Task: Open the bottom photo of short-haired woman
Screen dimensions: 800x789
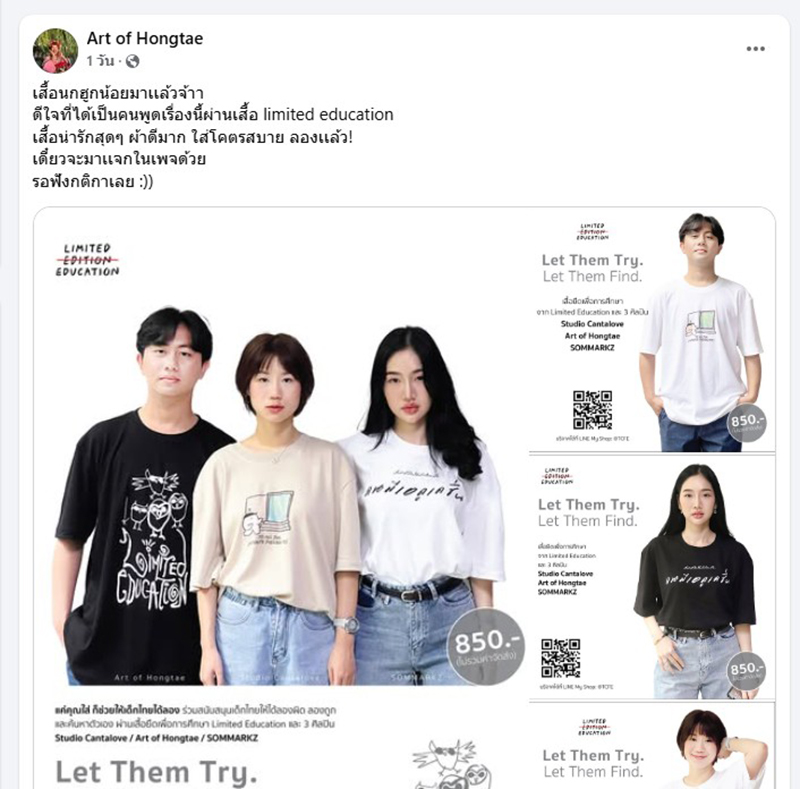Action: pyautogui.click(x=652, y=747)
